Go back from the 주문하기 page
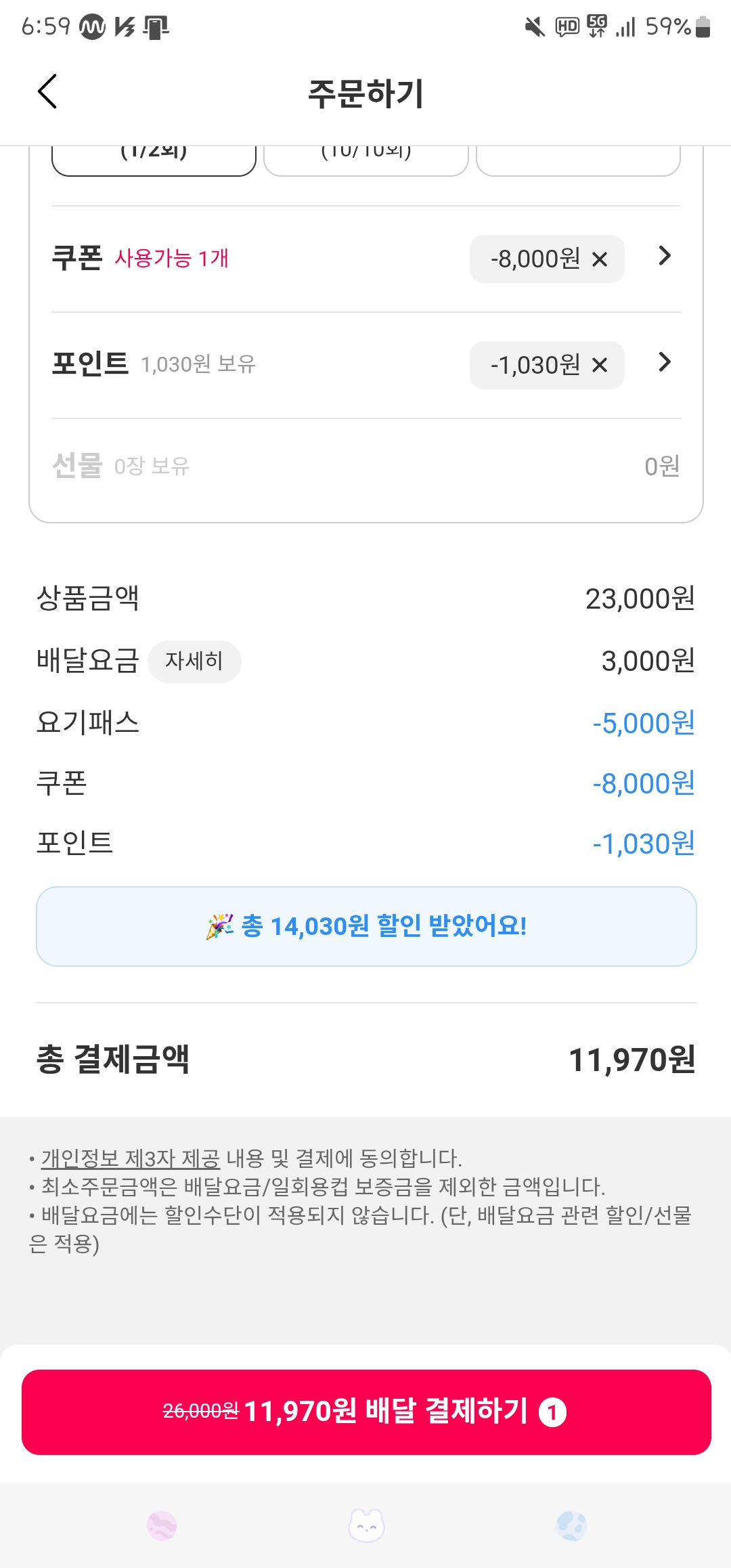 [47, 92]
